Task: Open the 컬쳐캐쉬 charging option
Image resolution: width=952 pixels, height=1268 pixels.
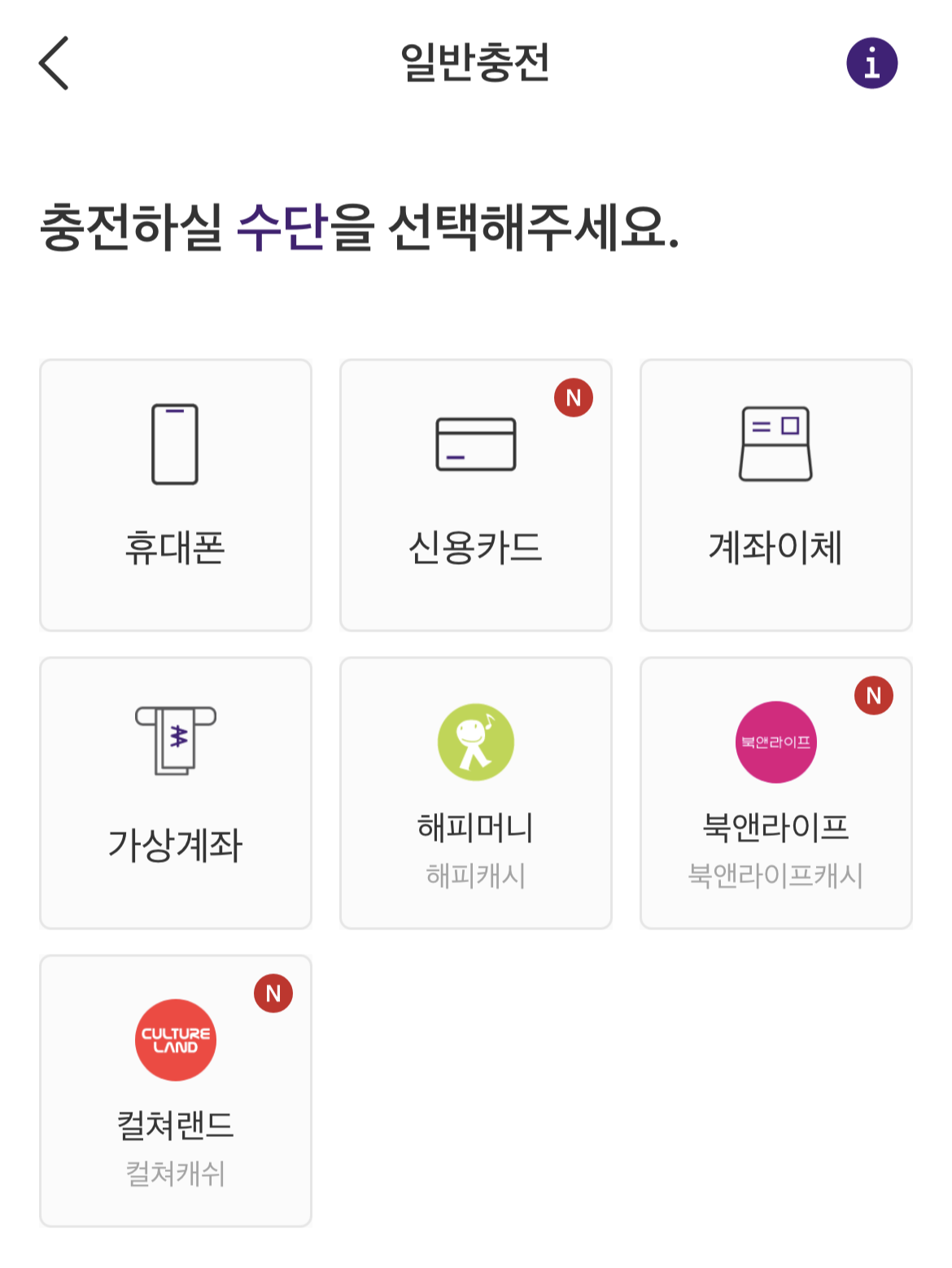Action: tap(175, 1172)
